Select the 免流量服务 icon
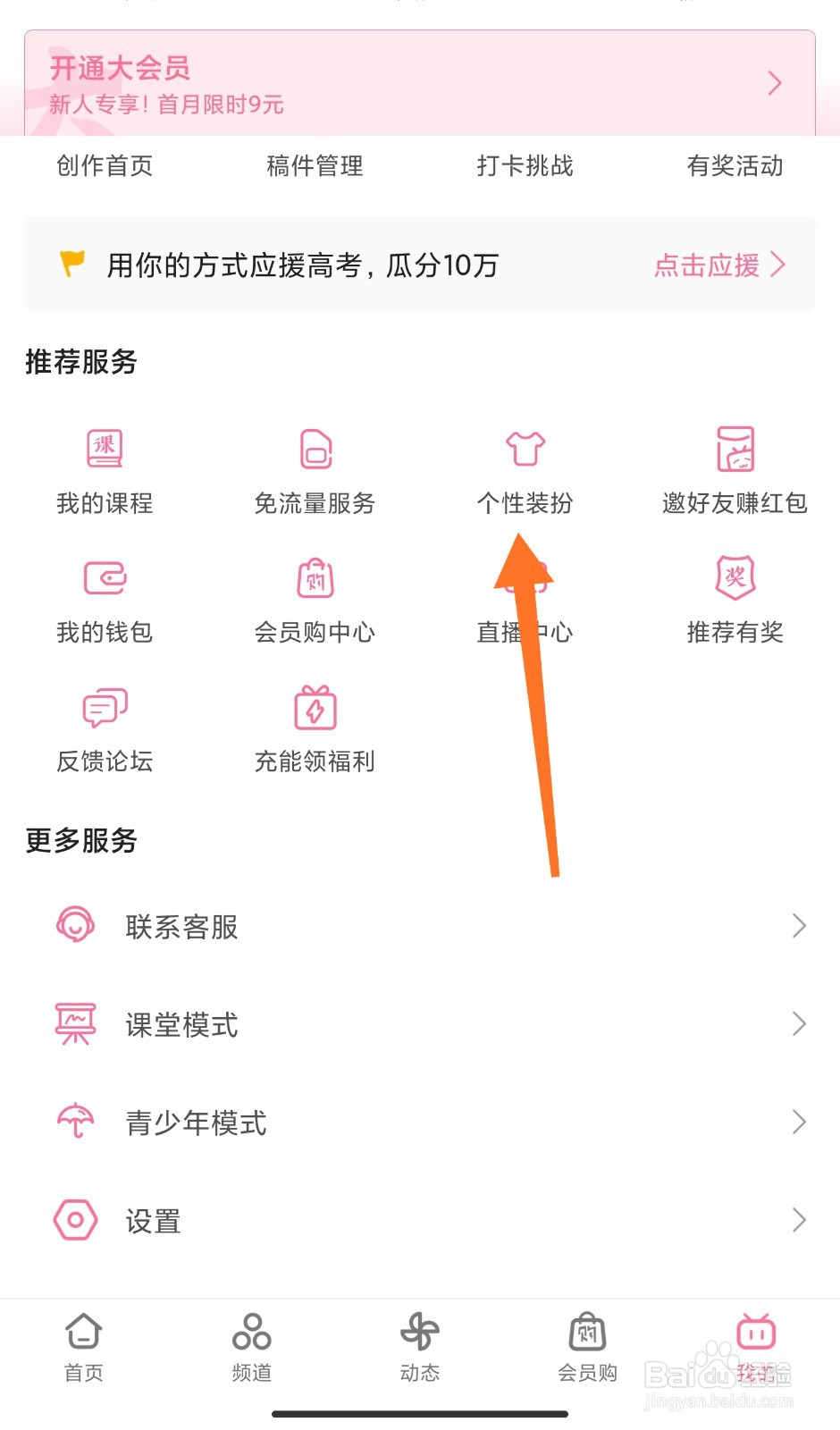 pyautogui.click(x=315, y=449)
